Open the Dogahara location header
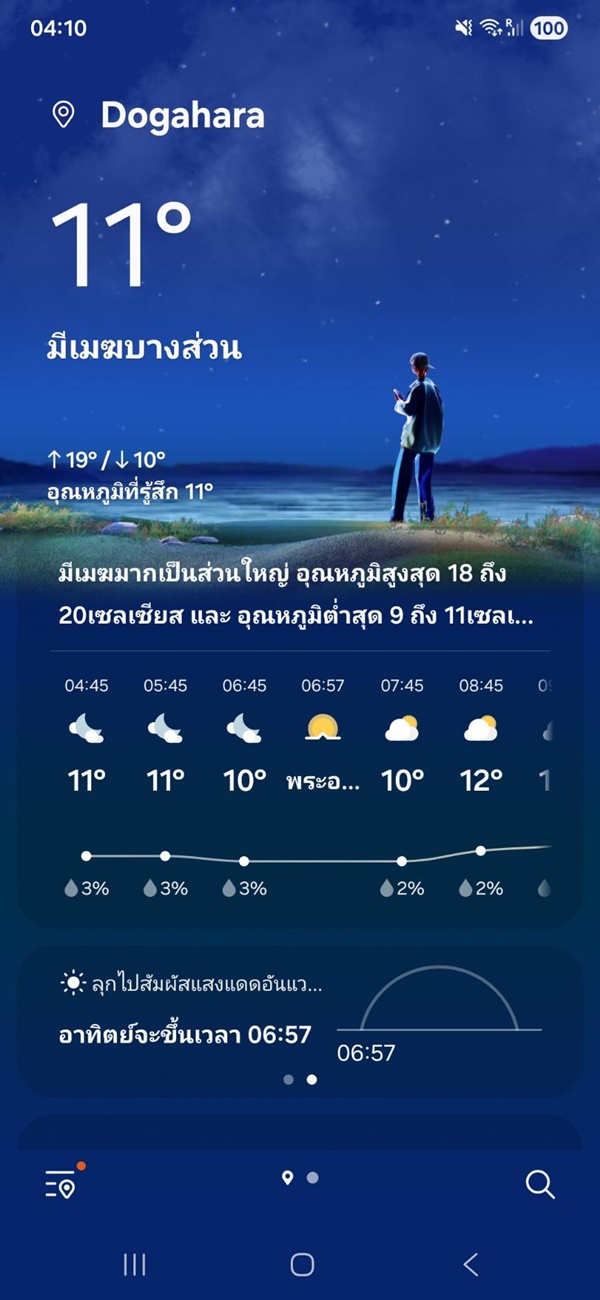This screenshot has height=1300, width=600. pyautogui.click(x=182, y=116)
